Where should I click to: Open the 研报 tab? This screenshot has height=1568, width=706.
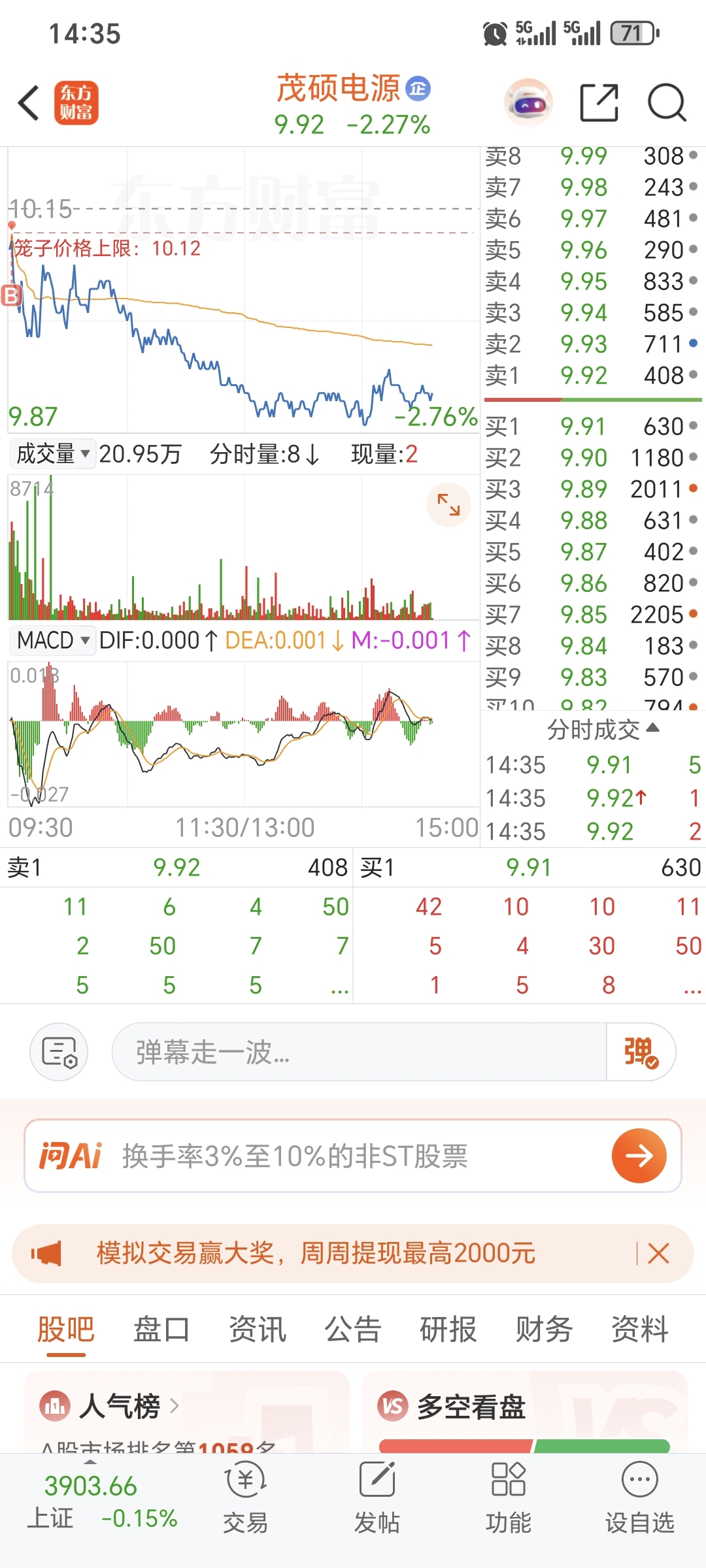tap(448, 1329)
